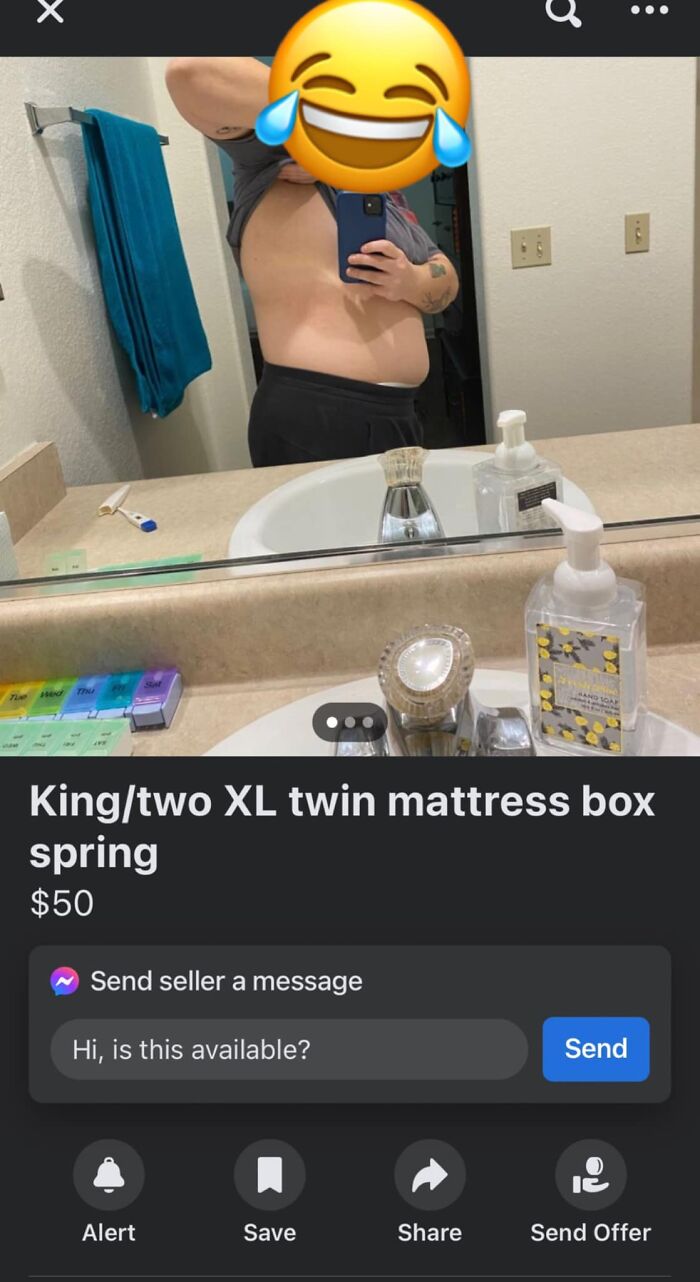Image resolution: width=700 pixels, height=1282 pixels.
Task: Edit the 'Hi, is this available?' message field
Action: (x=288, y=1049)
